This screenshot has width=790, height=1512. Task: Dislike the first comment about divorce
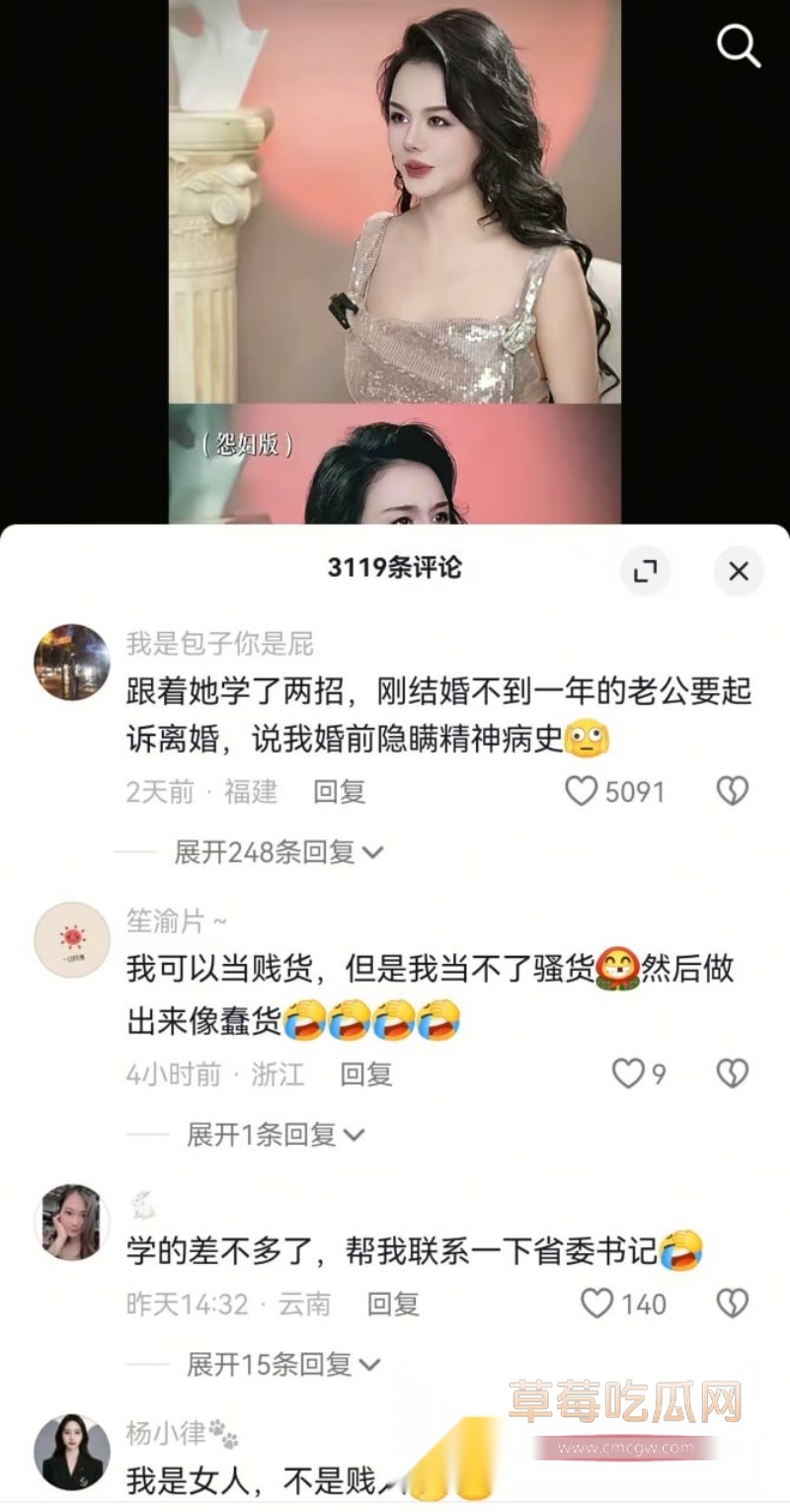tap(732, 790)
